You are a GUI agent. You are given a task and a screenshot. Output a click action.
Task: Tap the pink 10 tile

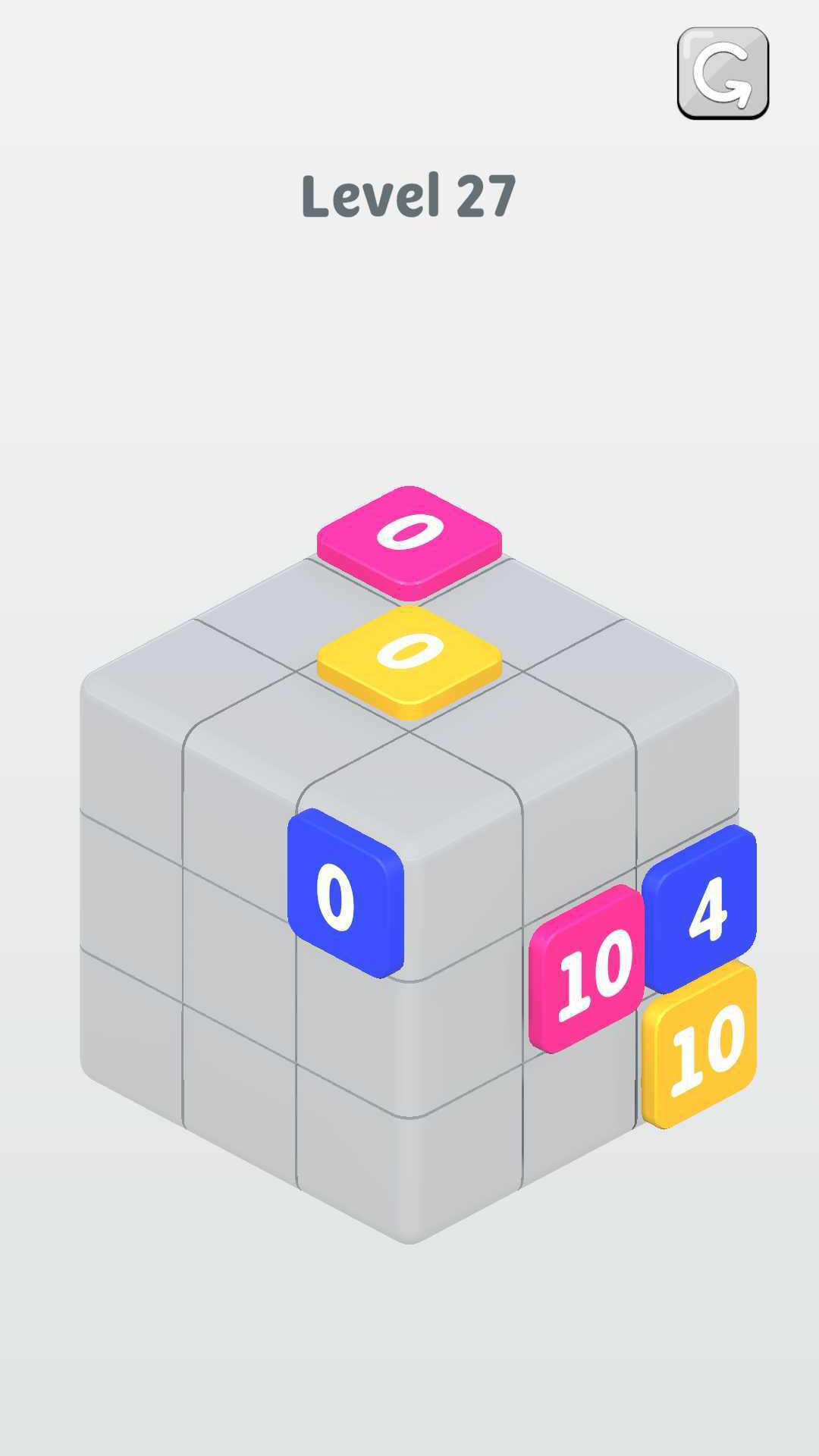(x=587, y=968)
